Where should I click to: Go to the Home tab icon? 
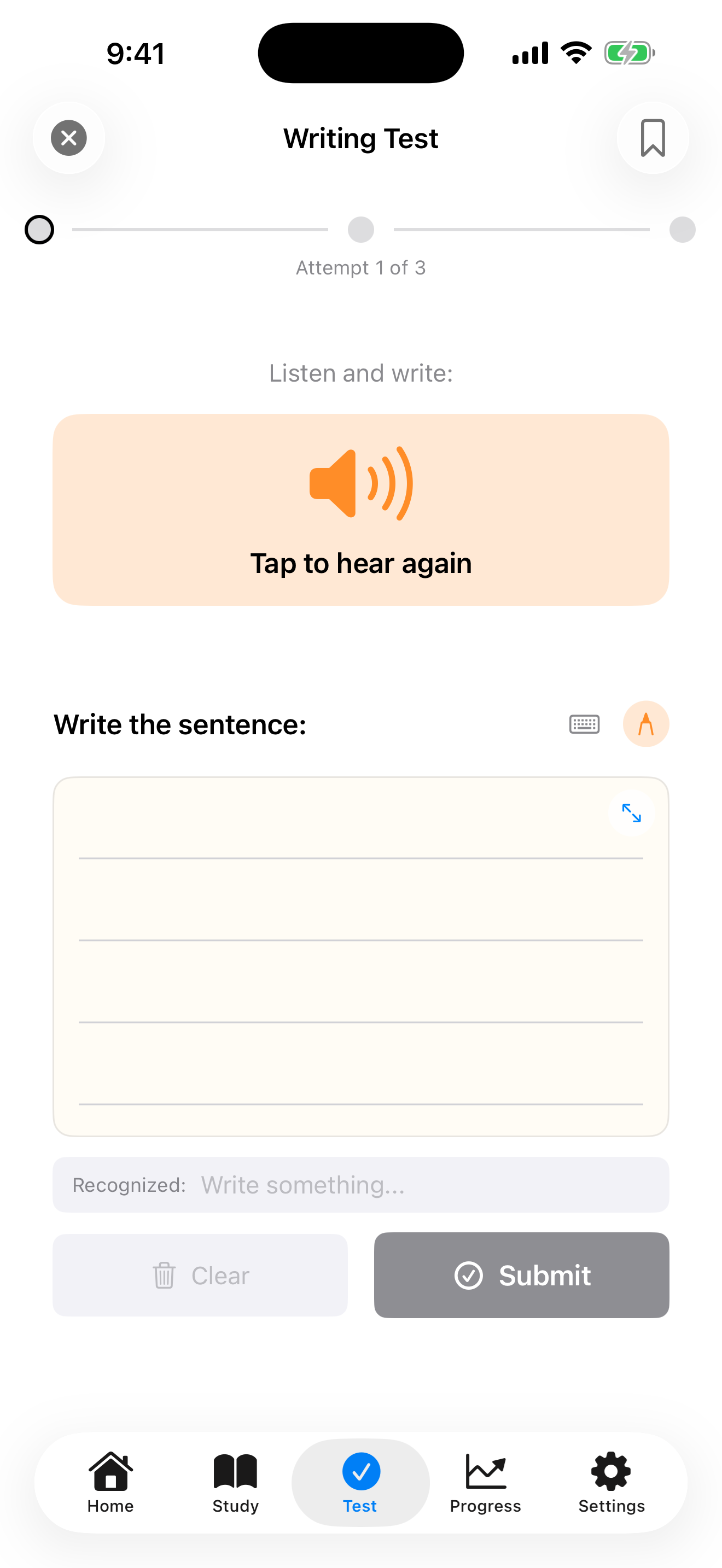[110, 1470]
